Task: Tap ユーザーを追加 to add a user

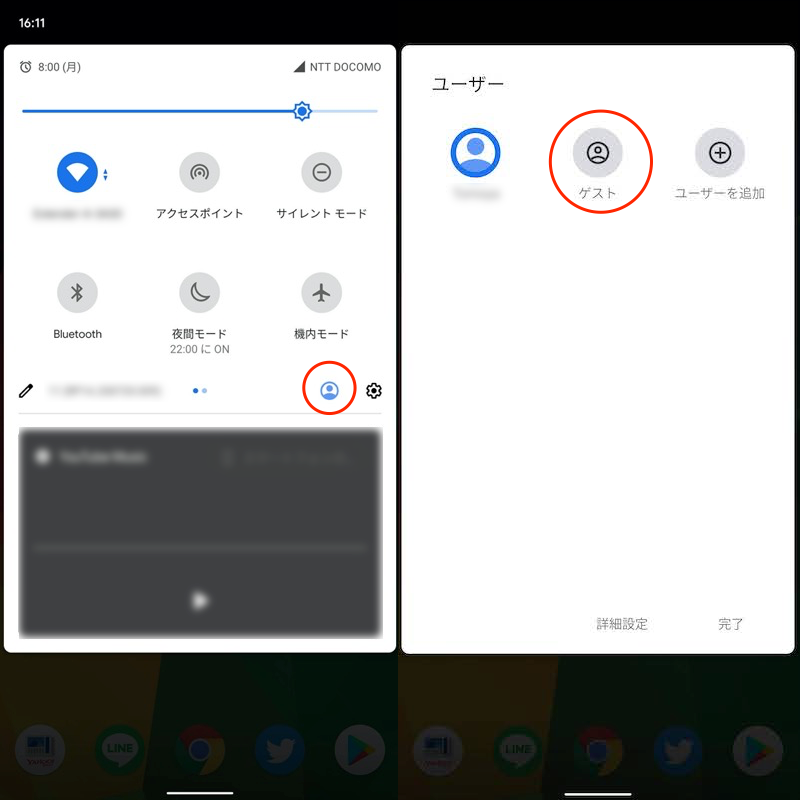Action: pyautogui.click(x=720, y=154)
